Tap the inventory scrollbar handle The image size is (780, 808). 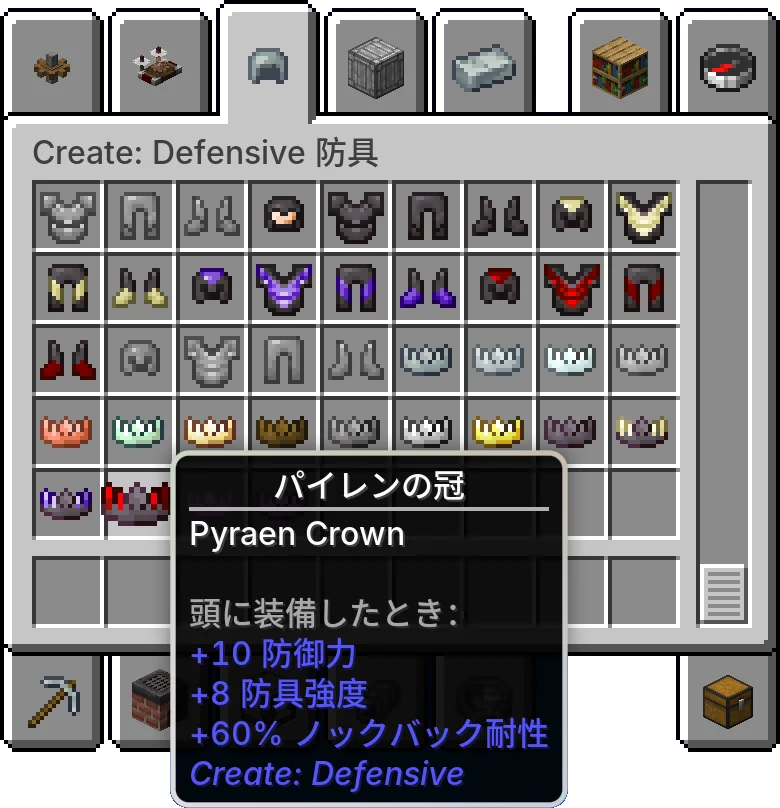coord(723,592)
